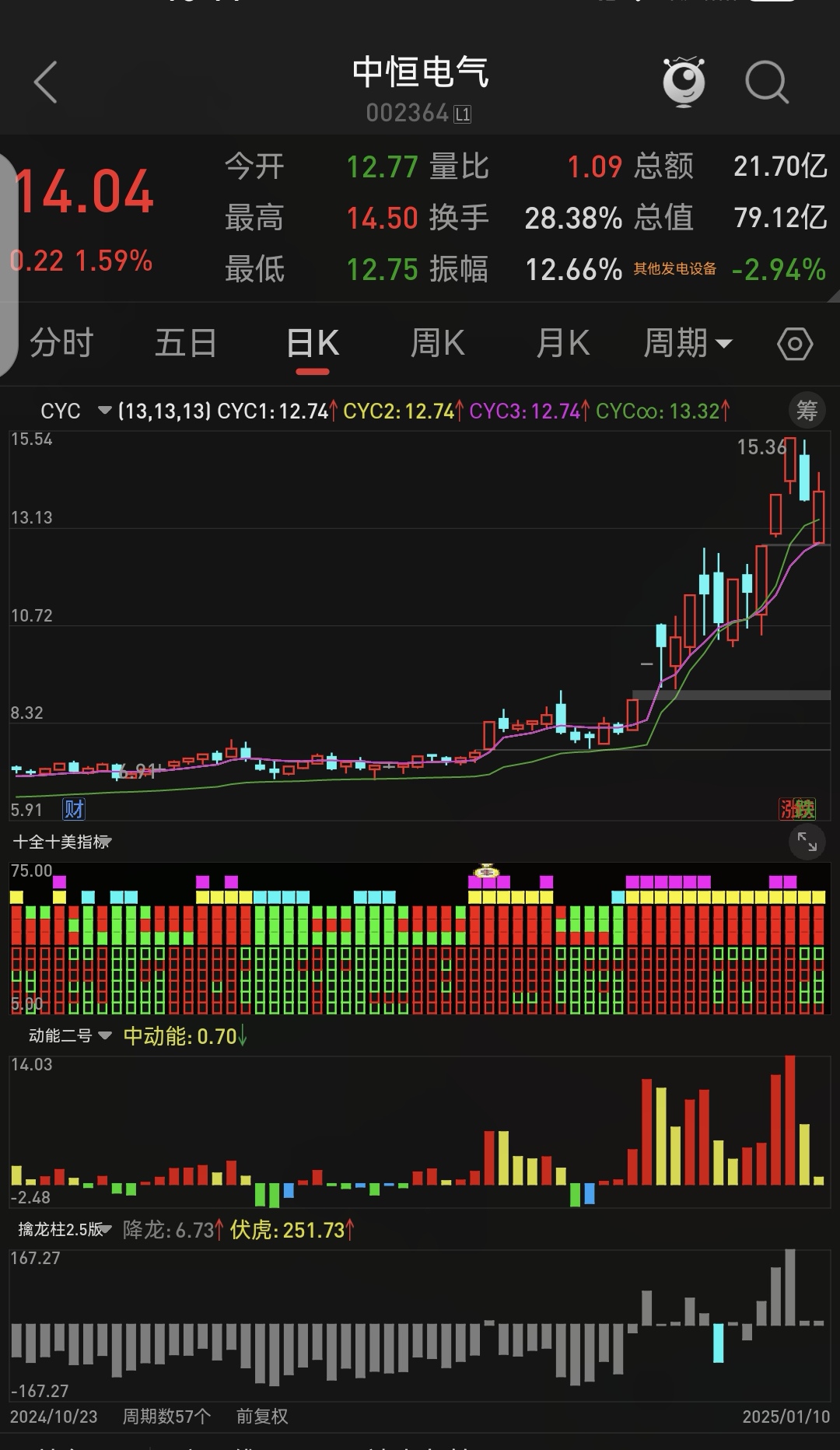Open the chart settings gear icon
This screenshot has height=1450, width=840.
[x=795, y=342]
